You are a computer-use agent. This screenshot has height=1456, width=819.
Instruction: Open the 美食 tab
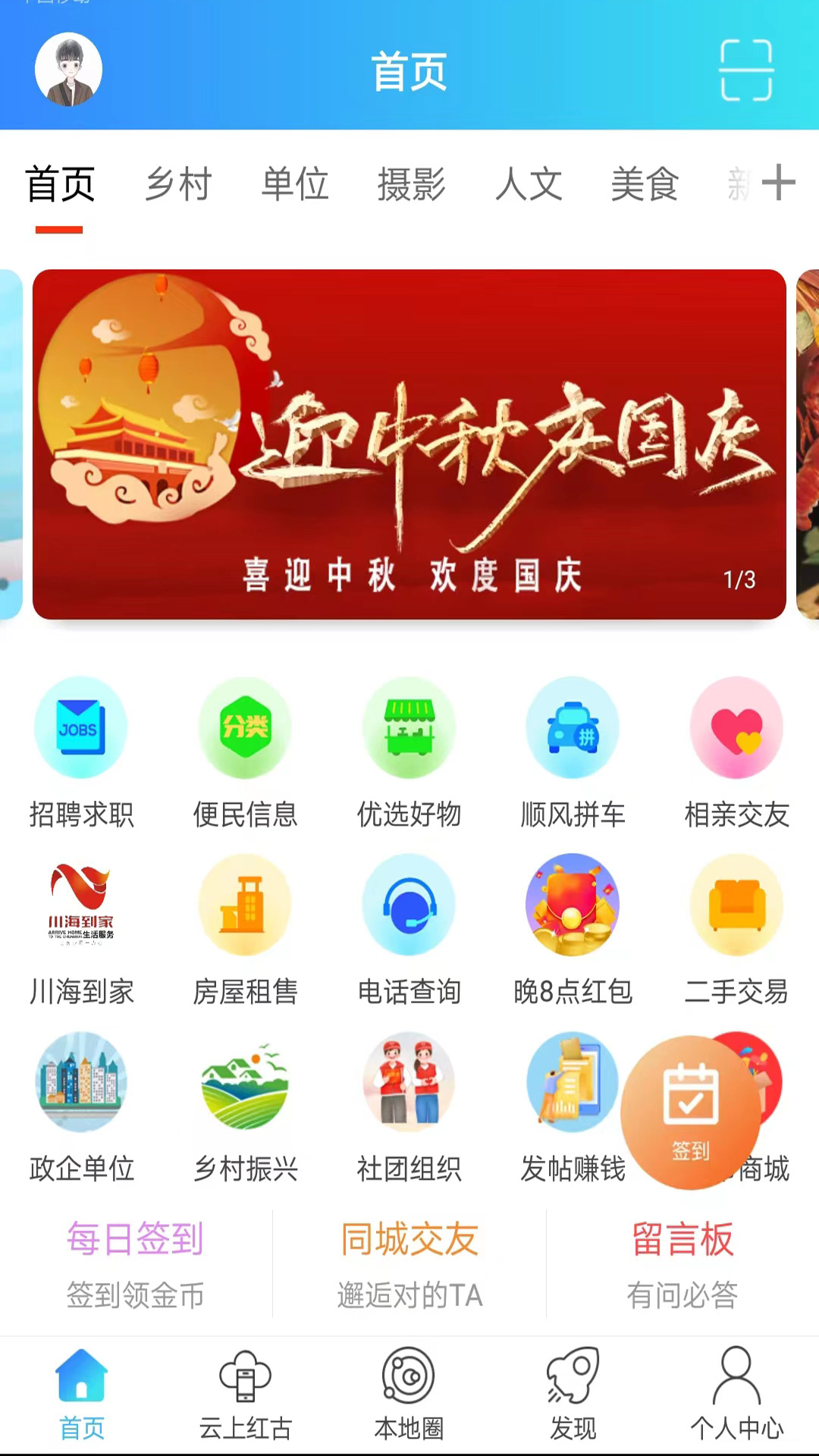[x=645, y=184]
